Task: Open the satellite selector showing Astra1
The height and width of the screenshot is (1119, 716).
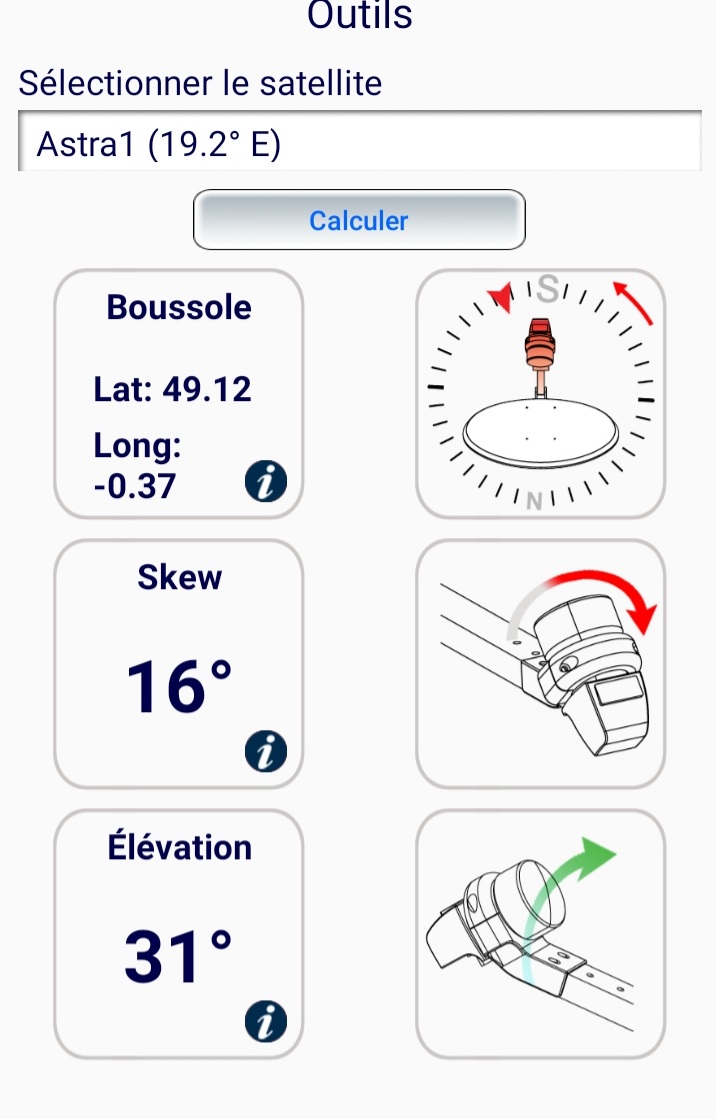Action: 359,145
